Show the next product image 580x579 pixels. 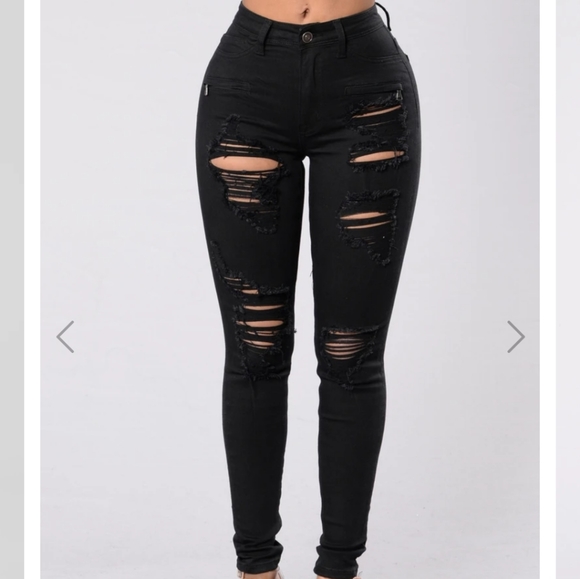(x=516, y=337)
